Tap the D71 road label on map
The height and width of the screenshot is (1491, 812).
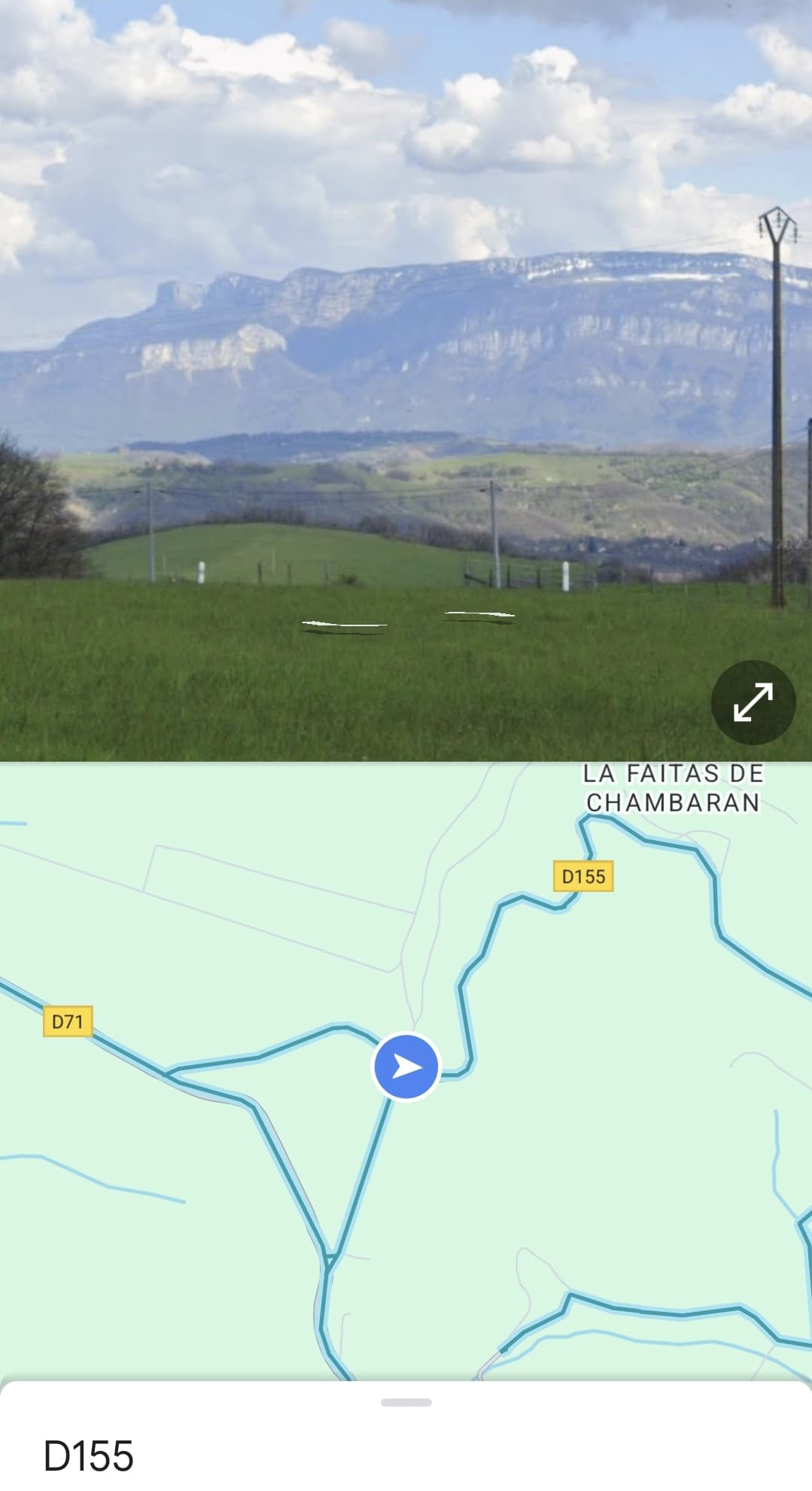tap(68, 1021)
